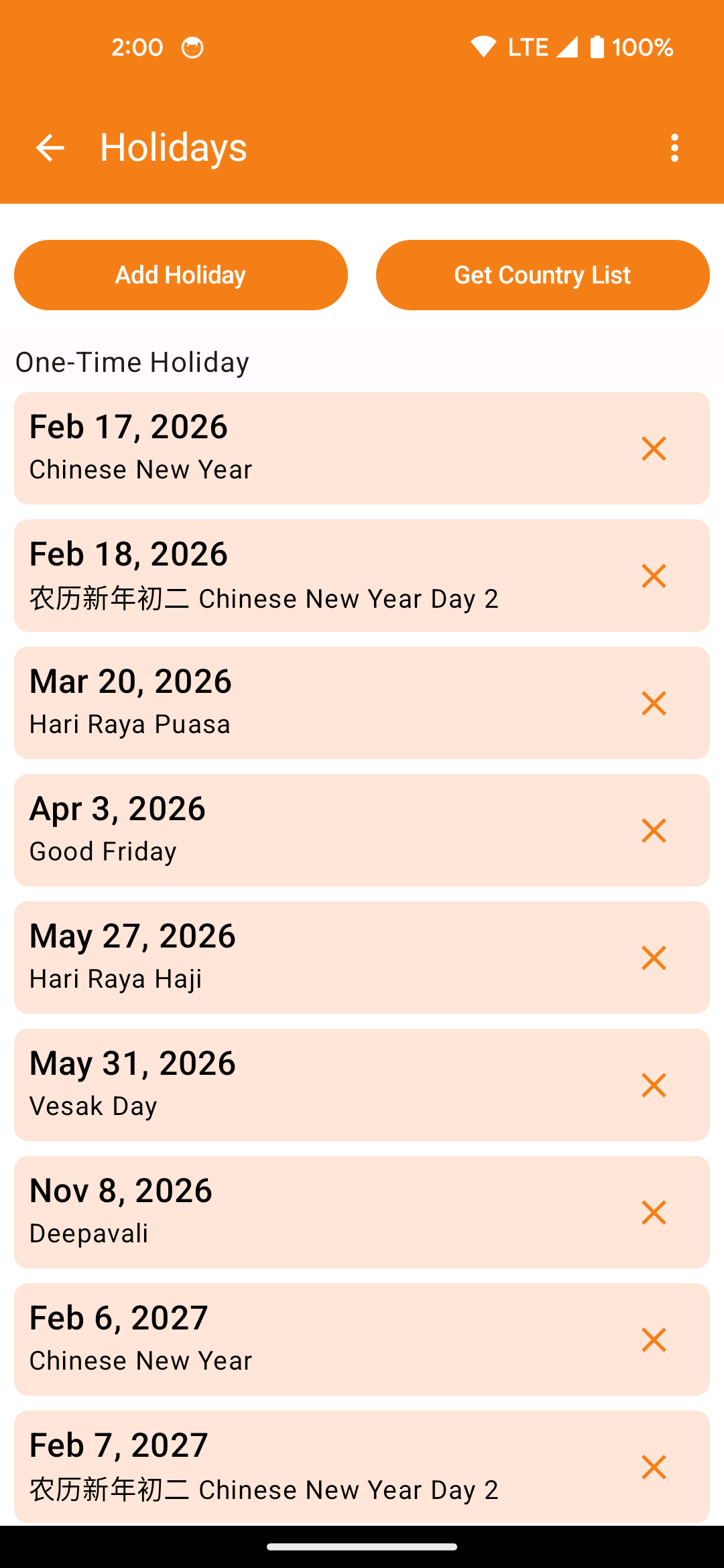The image size is (724, 1568).
Task: Go back using the arrow icon
Action: [50, 147]
